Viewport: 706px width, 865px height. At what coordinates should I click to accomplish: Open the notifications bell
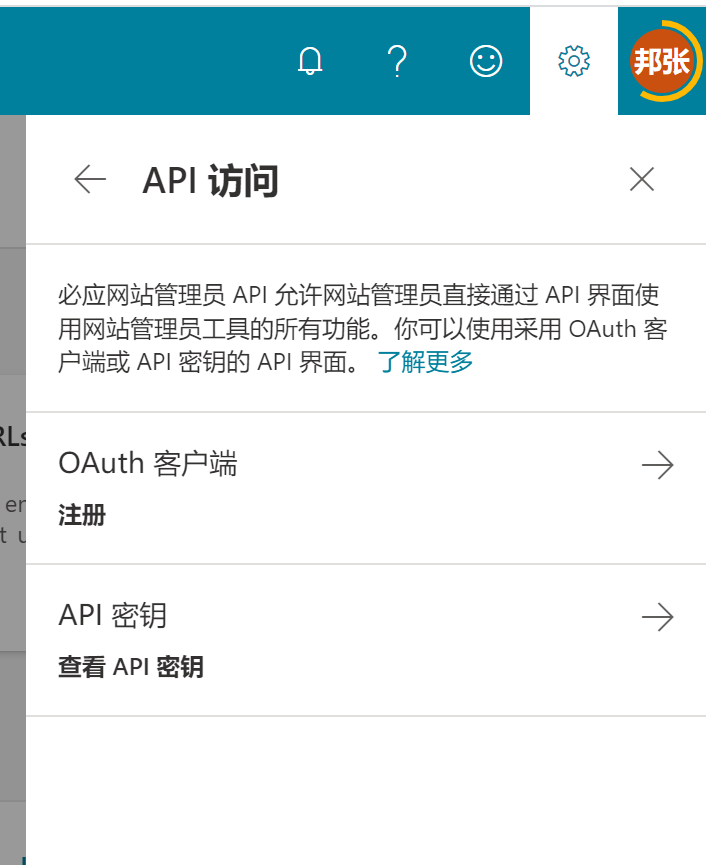point(311,62)
